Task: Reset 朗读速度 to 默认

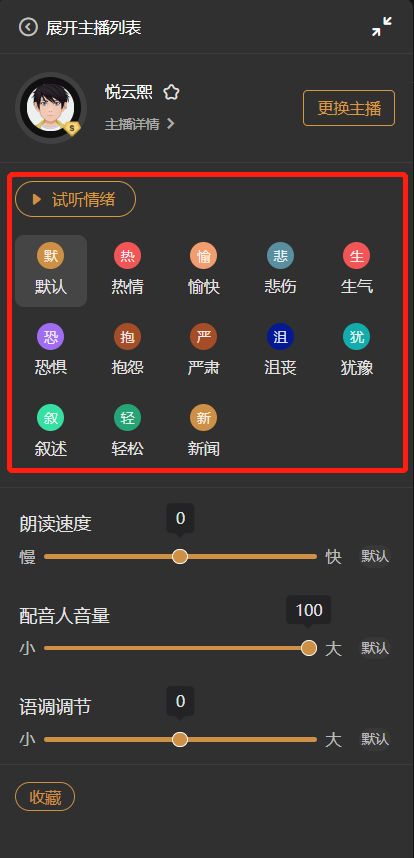Action: (375, 557)
